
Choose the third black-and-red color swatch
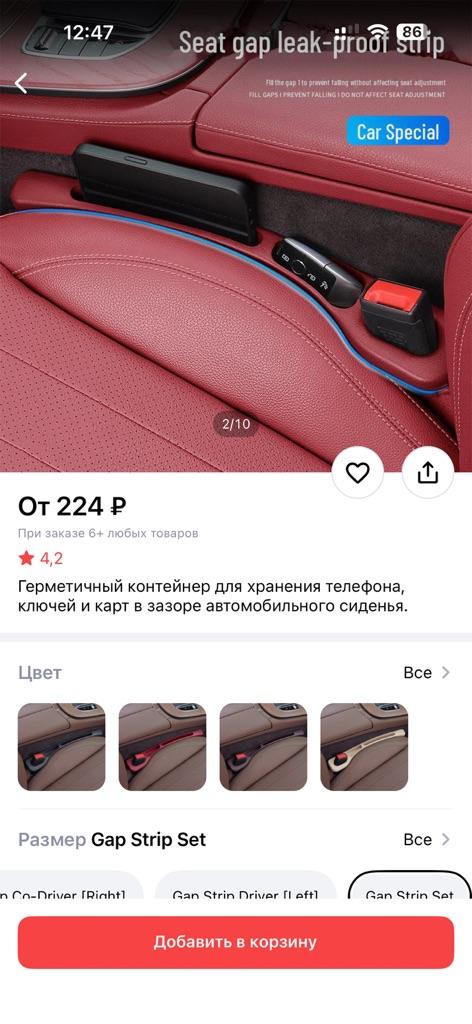pos(263,747)
